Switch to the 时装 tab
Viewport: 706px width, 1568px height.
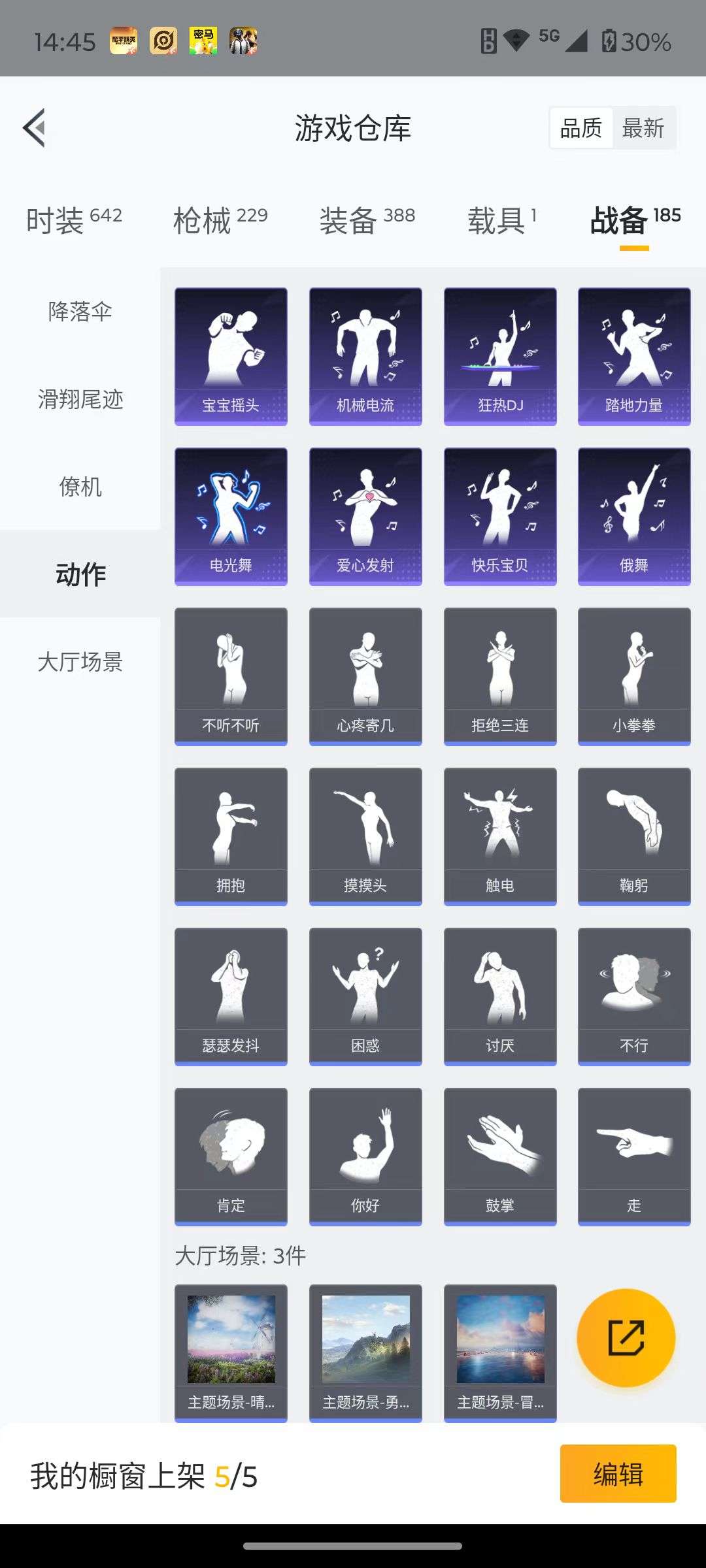(74, 220)
